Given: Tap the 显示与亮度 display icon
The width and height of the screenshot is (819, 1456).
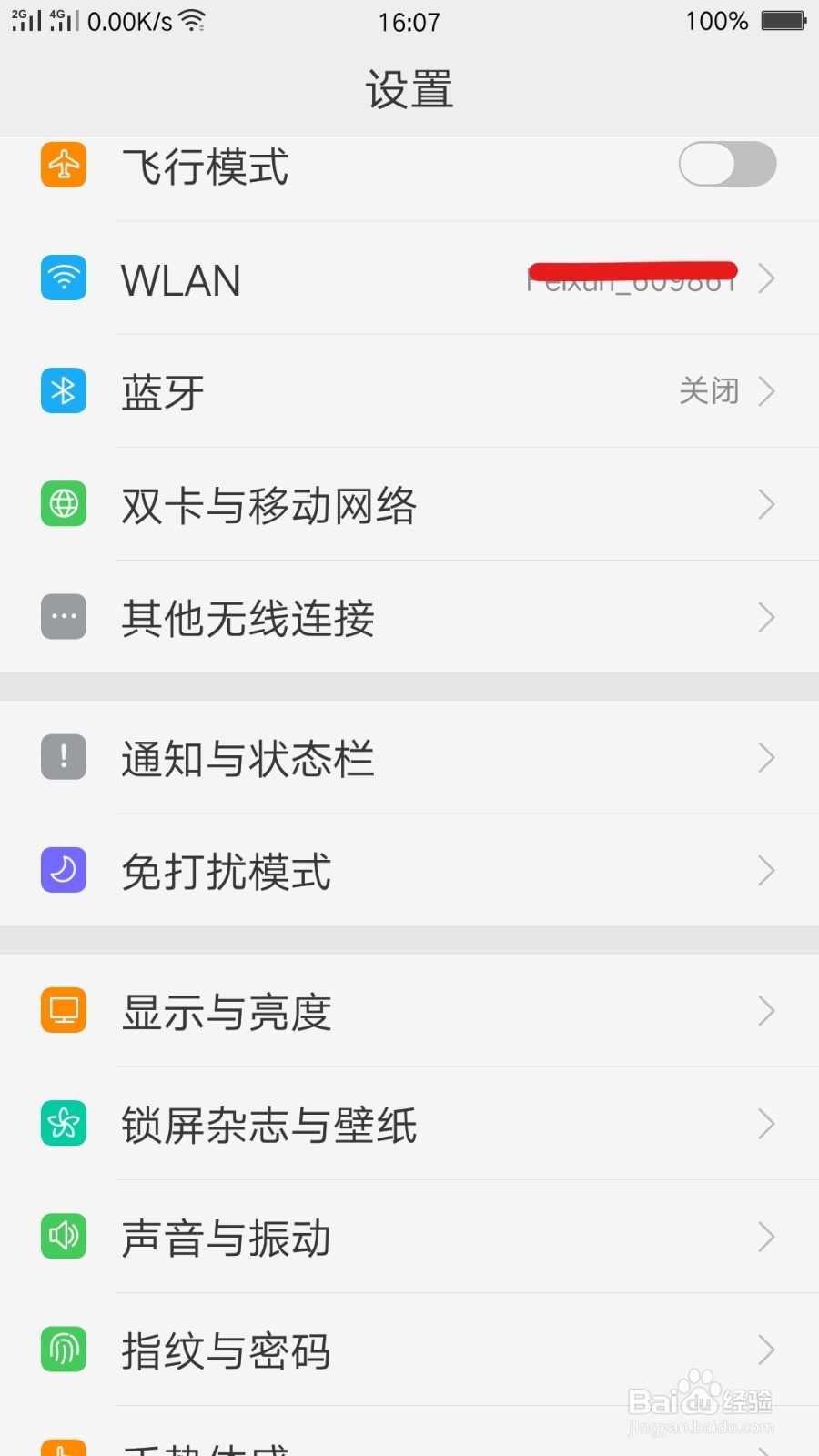Looking at the screenshot, I should (63, 1010).
